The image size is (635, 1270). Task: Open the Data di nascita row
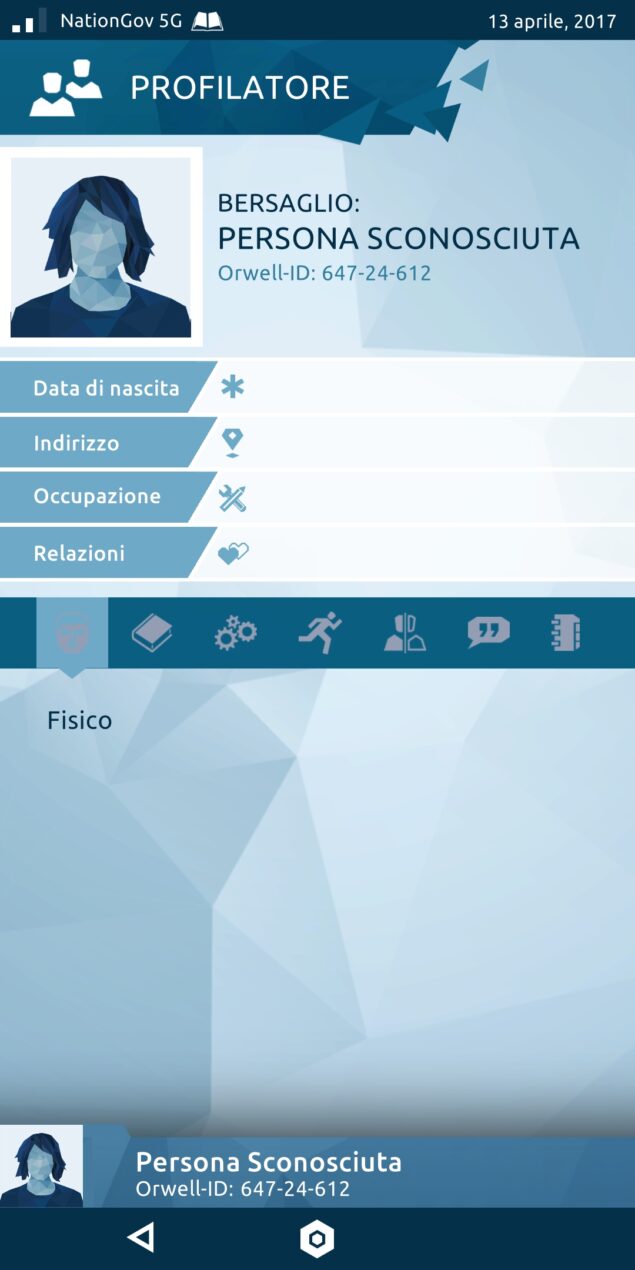coord(317,388)
